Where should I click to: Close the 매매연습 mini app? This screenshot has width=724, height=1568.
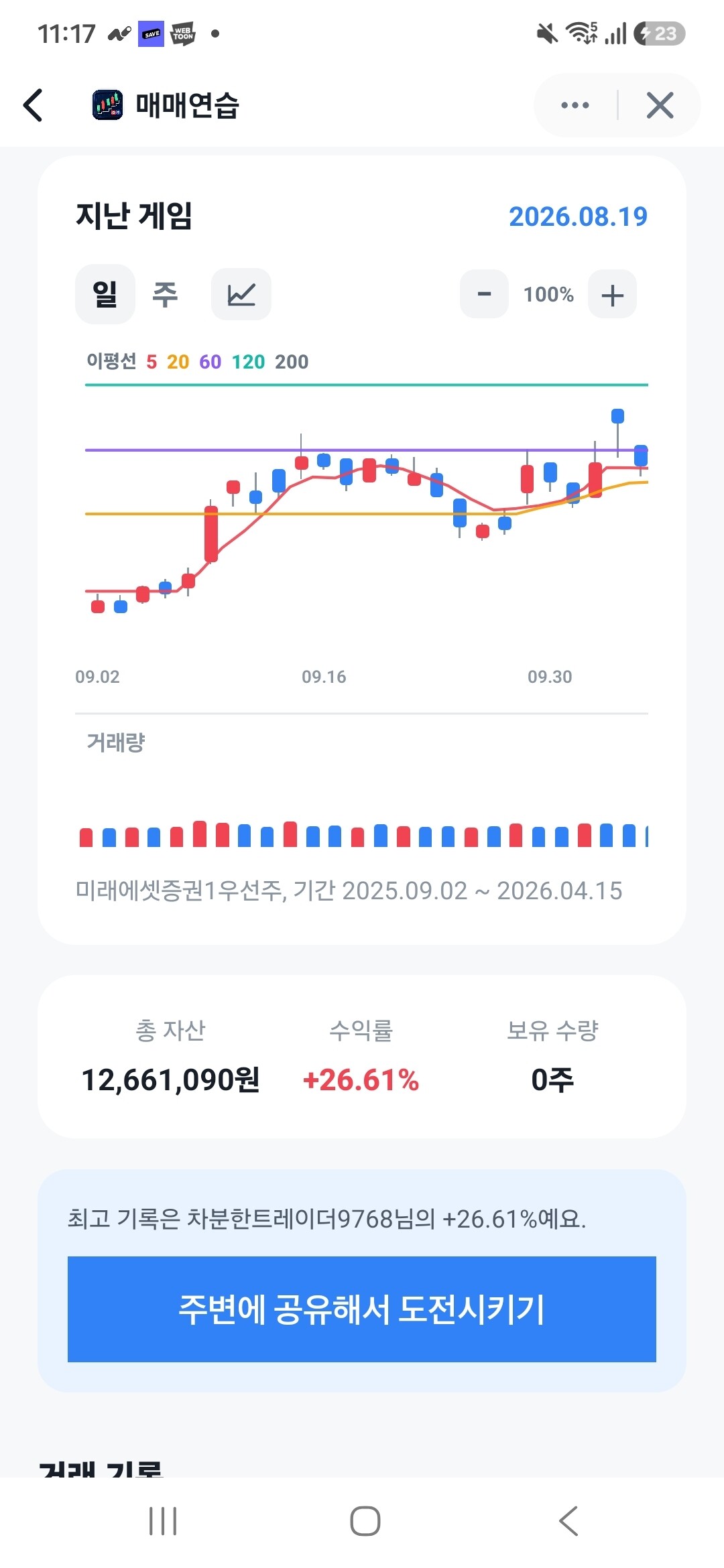pyautogui.click(x=660, y=105)
